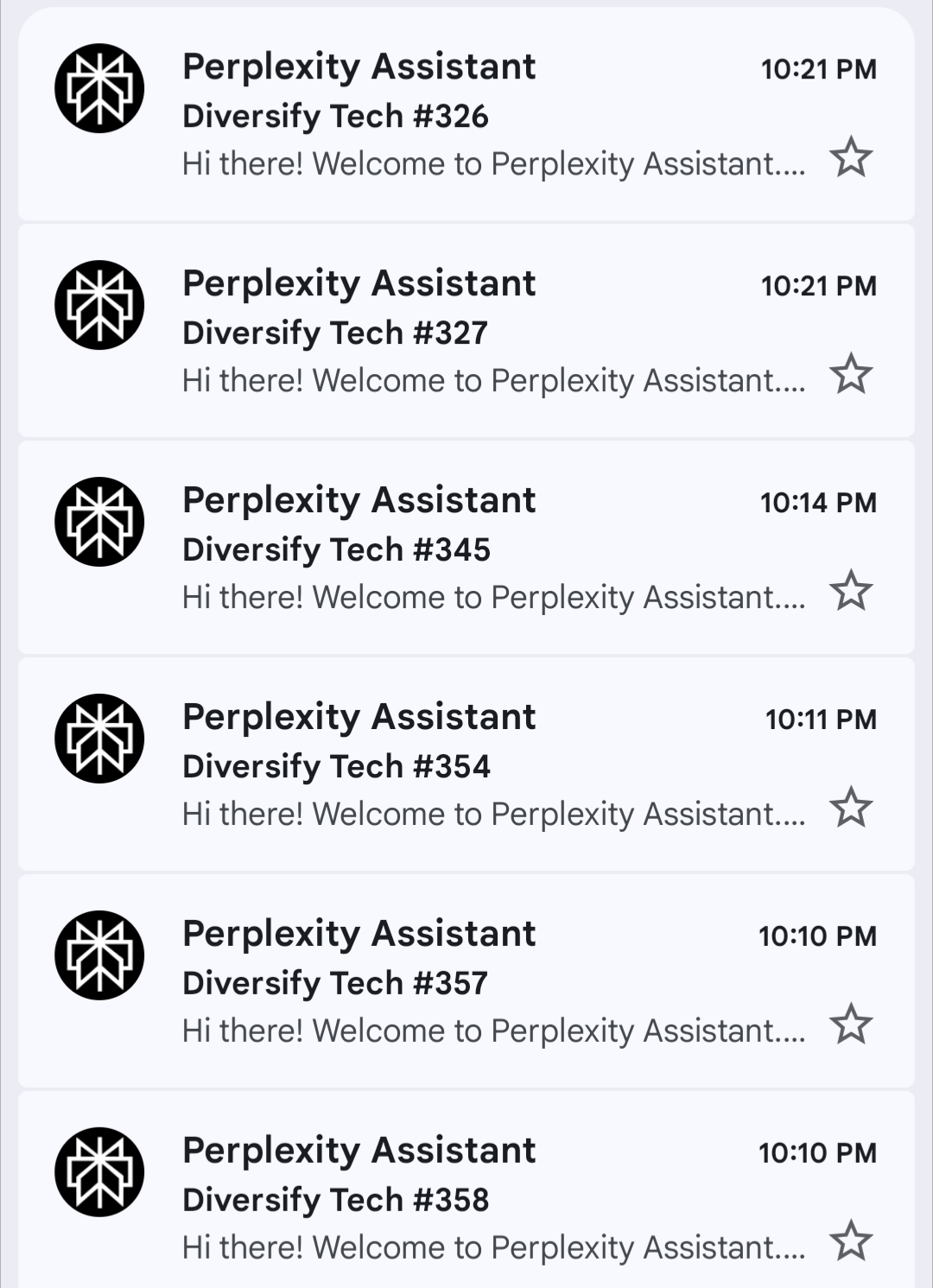Star the Diversify Tech #358 email
933x1288 pixels.
click(x=851, y=1241)
